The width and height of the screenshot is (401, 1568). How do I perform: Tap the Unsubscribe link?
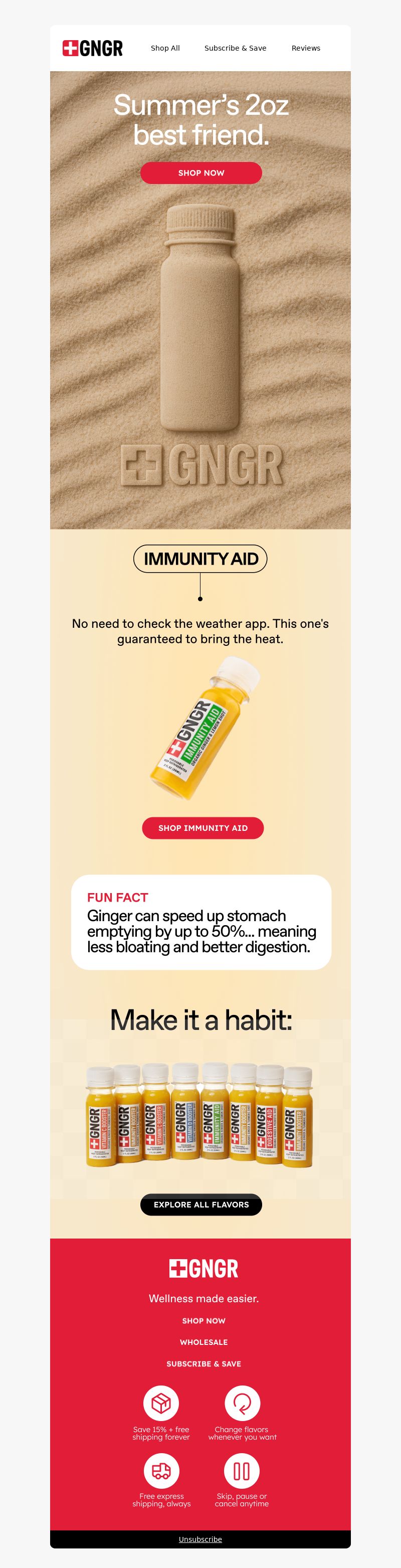point(200,1539)
